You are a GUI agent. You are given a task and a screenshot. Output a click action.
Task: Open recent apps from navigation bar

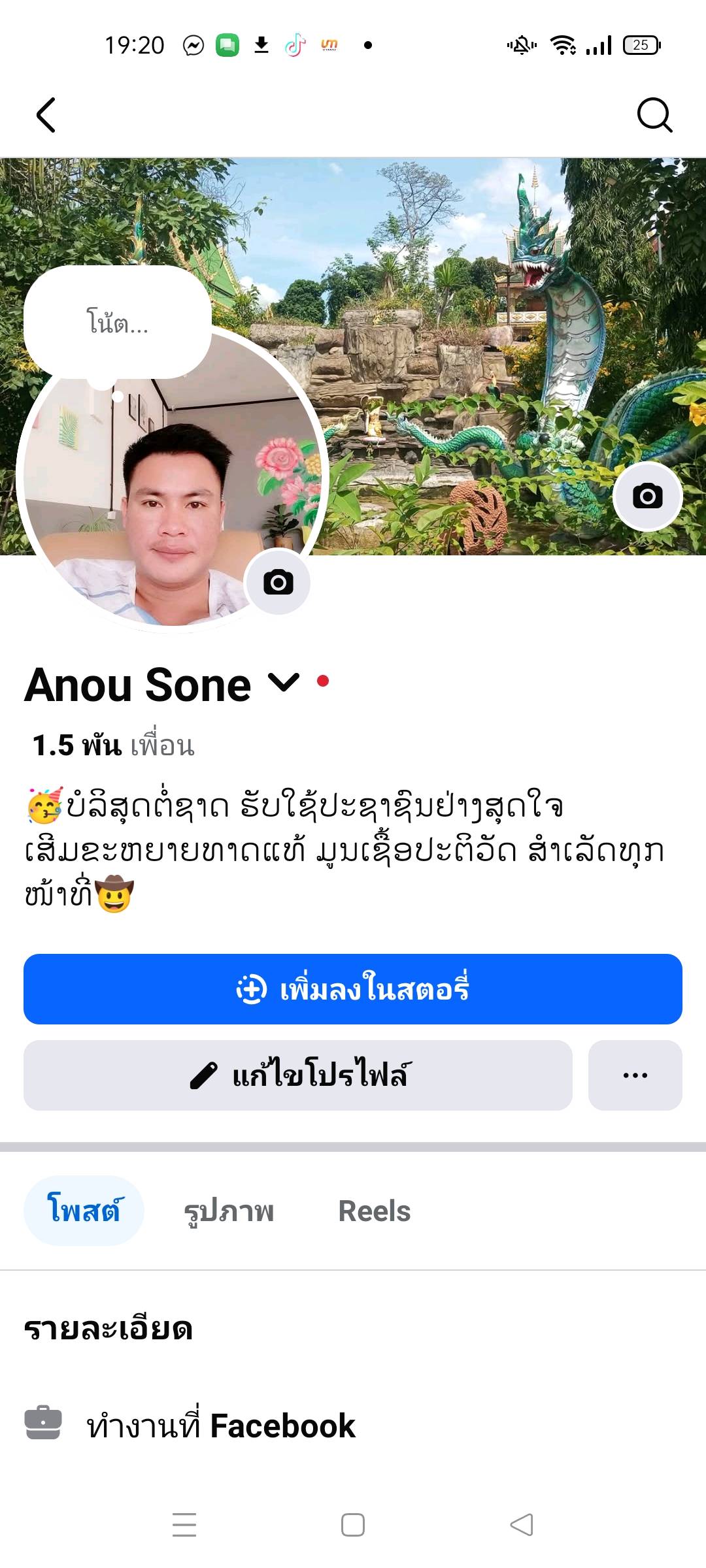pyautogui.click(x=184, y=1525)
